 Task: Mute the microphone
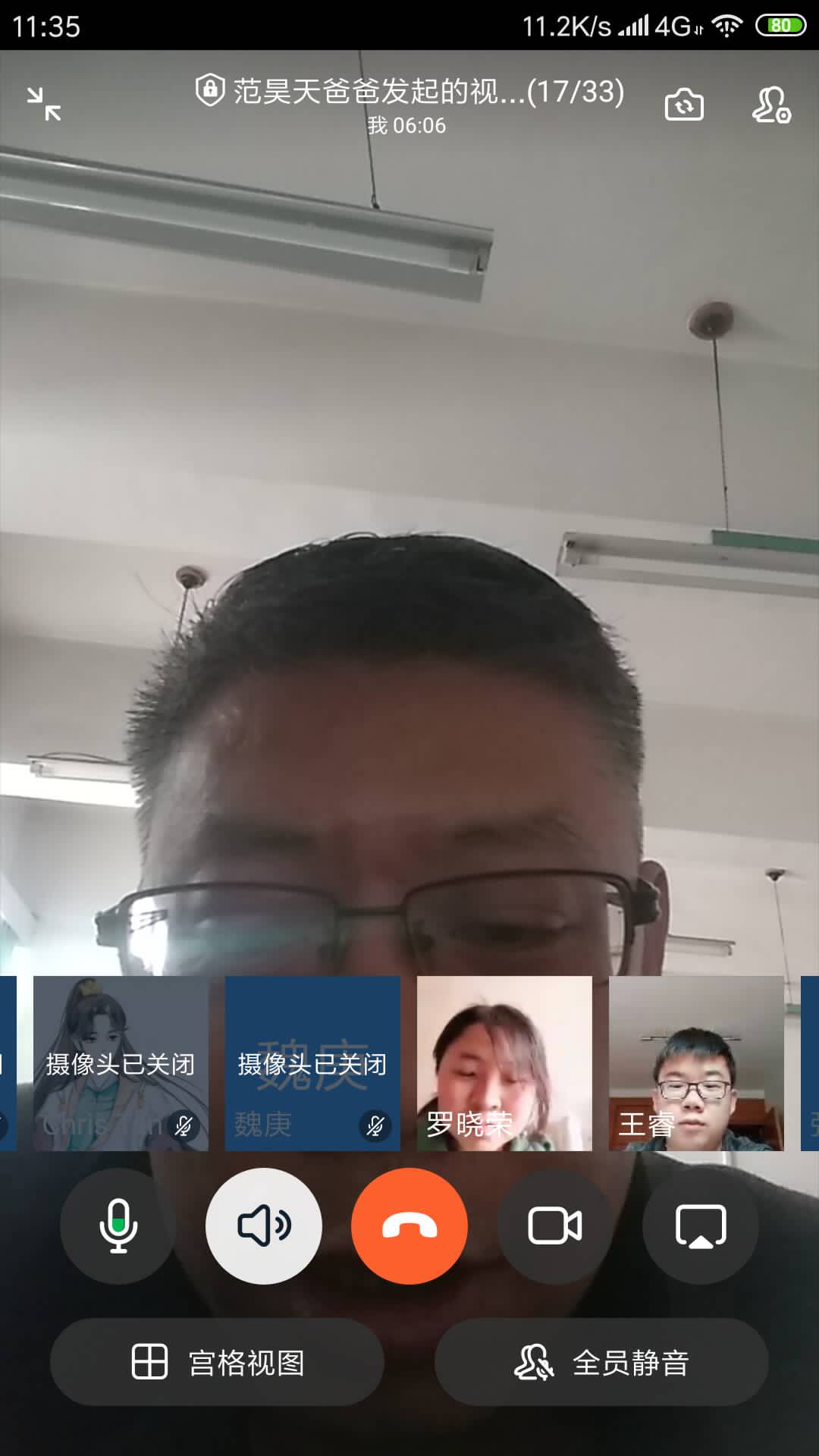118,1226
